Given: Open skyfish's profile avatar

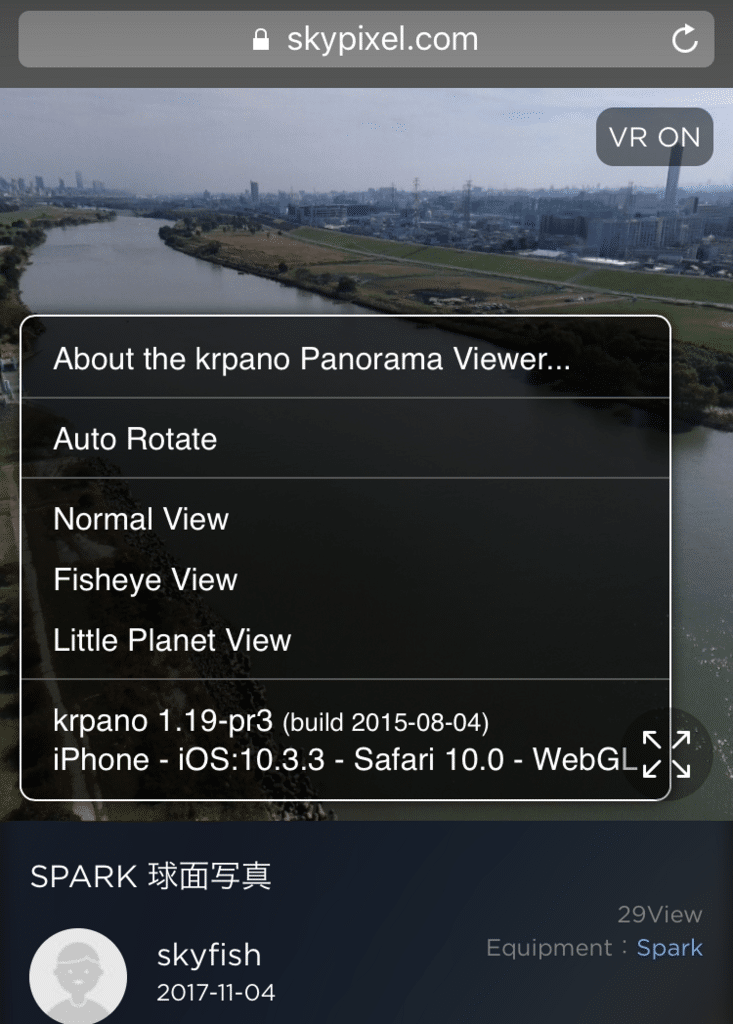Looking at the screenshot, I should [x=78, y=975].
